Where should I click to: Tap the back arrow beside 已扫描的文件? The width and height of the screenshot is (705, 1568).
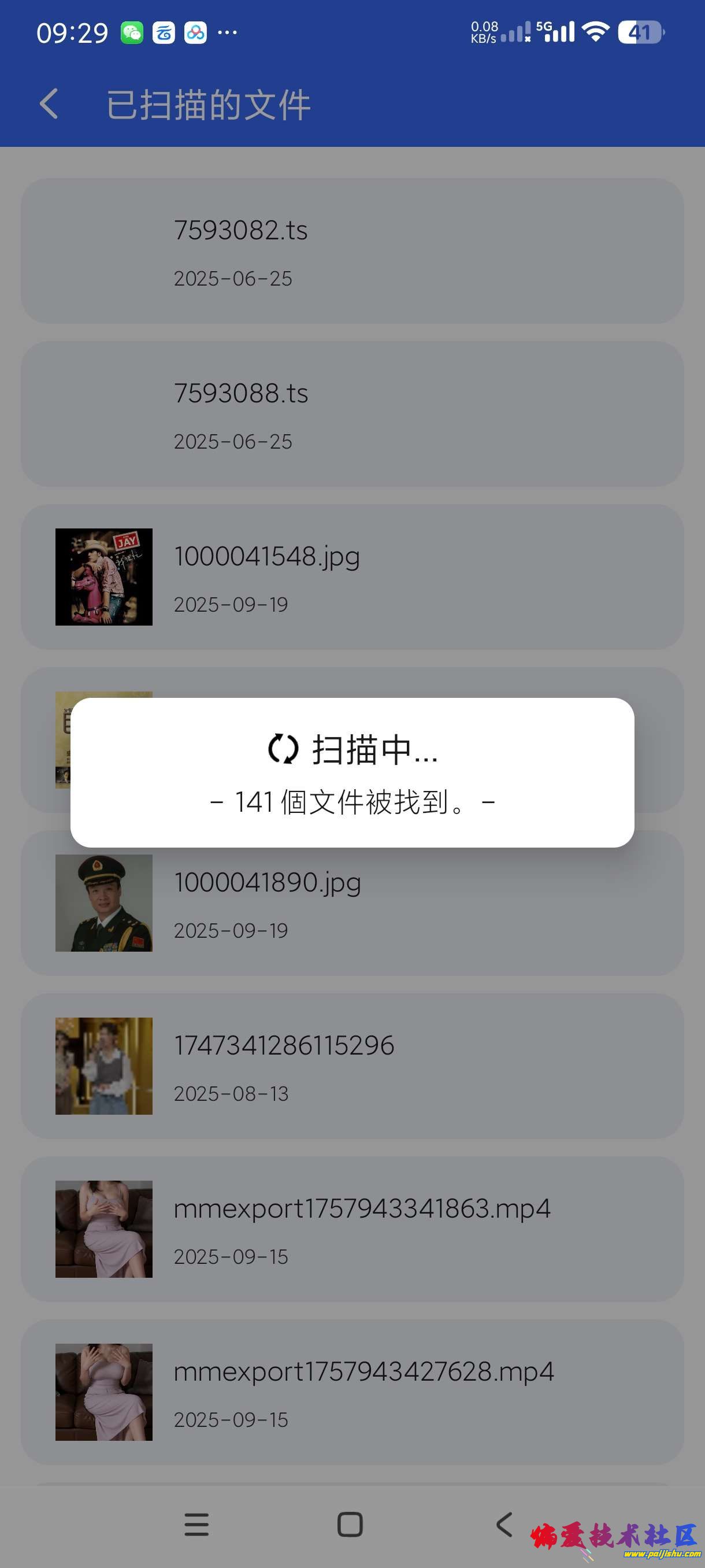49,103
